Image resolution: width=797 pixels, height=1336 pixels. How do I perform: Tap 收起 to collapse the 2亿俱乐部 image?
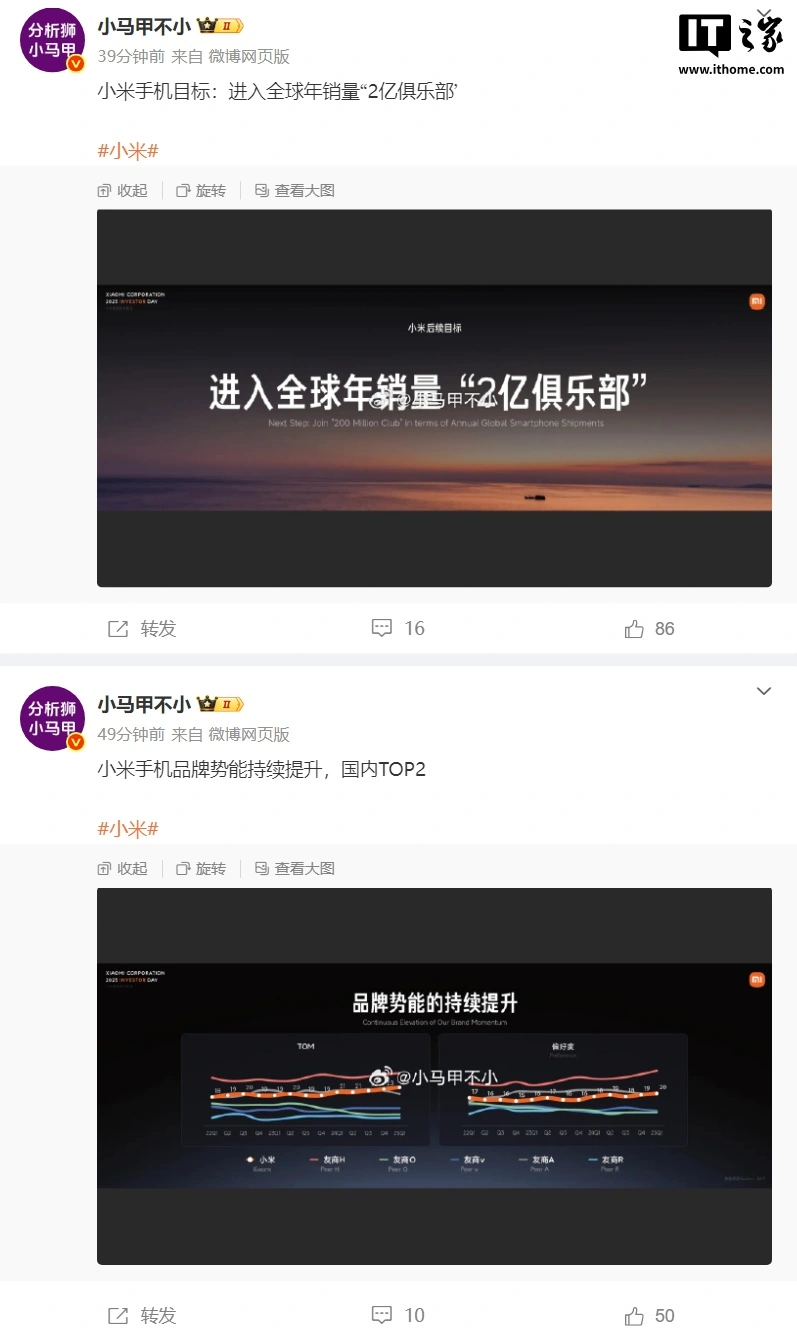pos(122,191)
